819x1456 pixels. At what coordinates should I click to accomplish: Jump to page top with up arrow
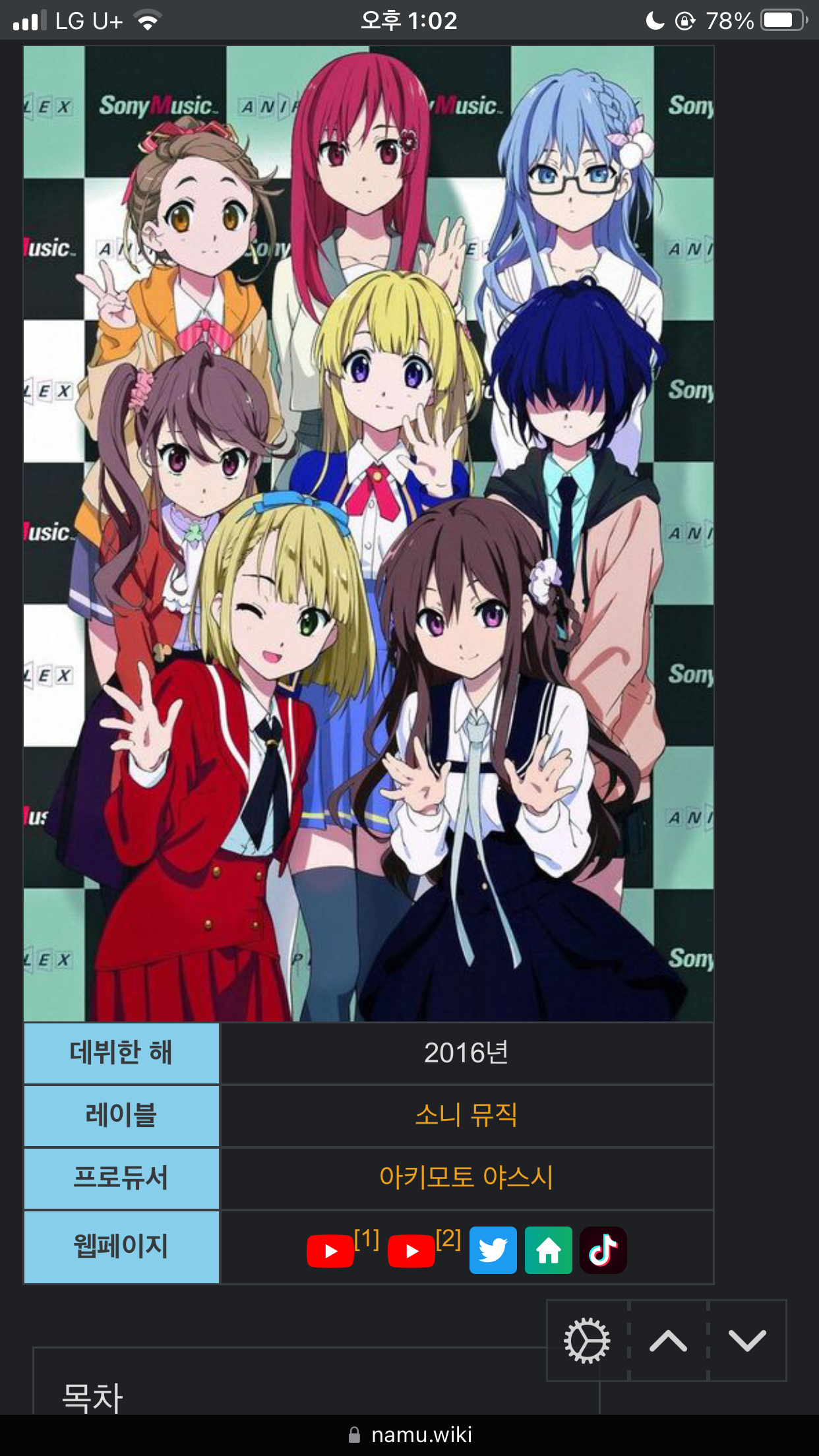[668, 1341]
